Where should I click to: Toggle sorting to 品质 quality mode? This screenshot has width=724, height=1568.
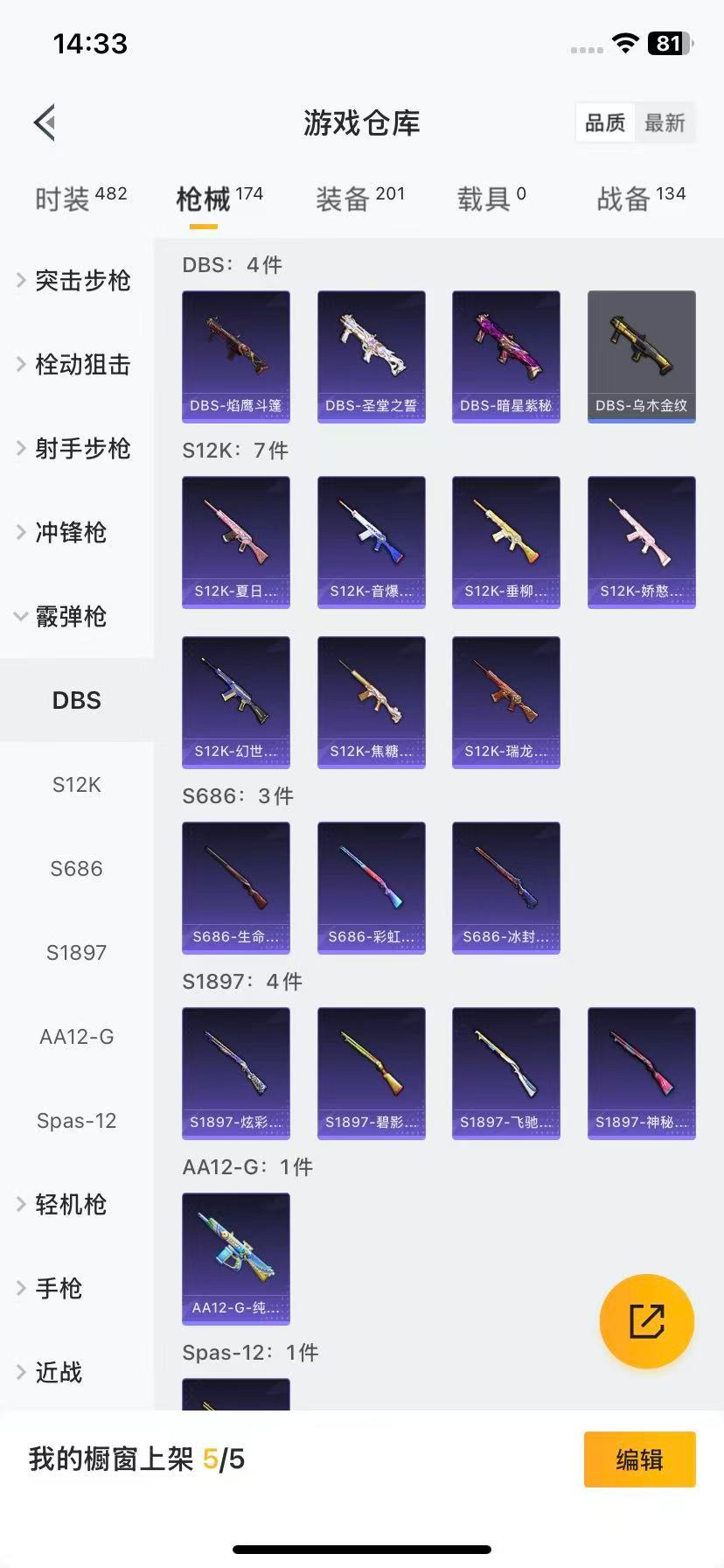[604, 123]
